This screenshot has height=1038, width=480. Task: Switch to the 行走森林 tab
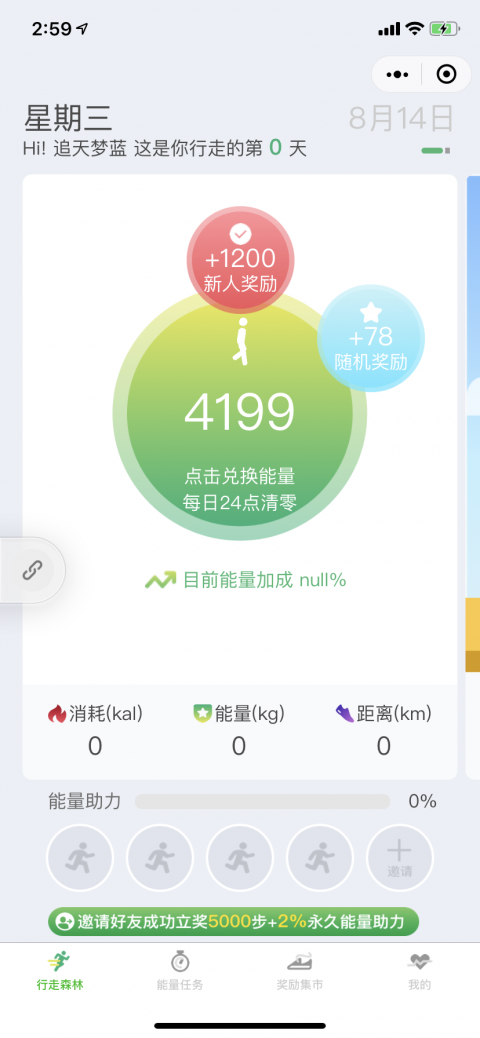point(60,970)
